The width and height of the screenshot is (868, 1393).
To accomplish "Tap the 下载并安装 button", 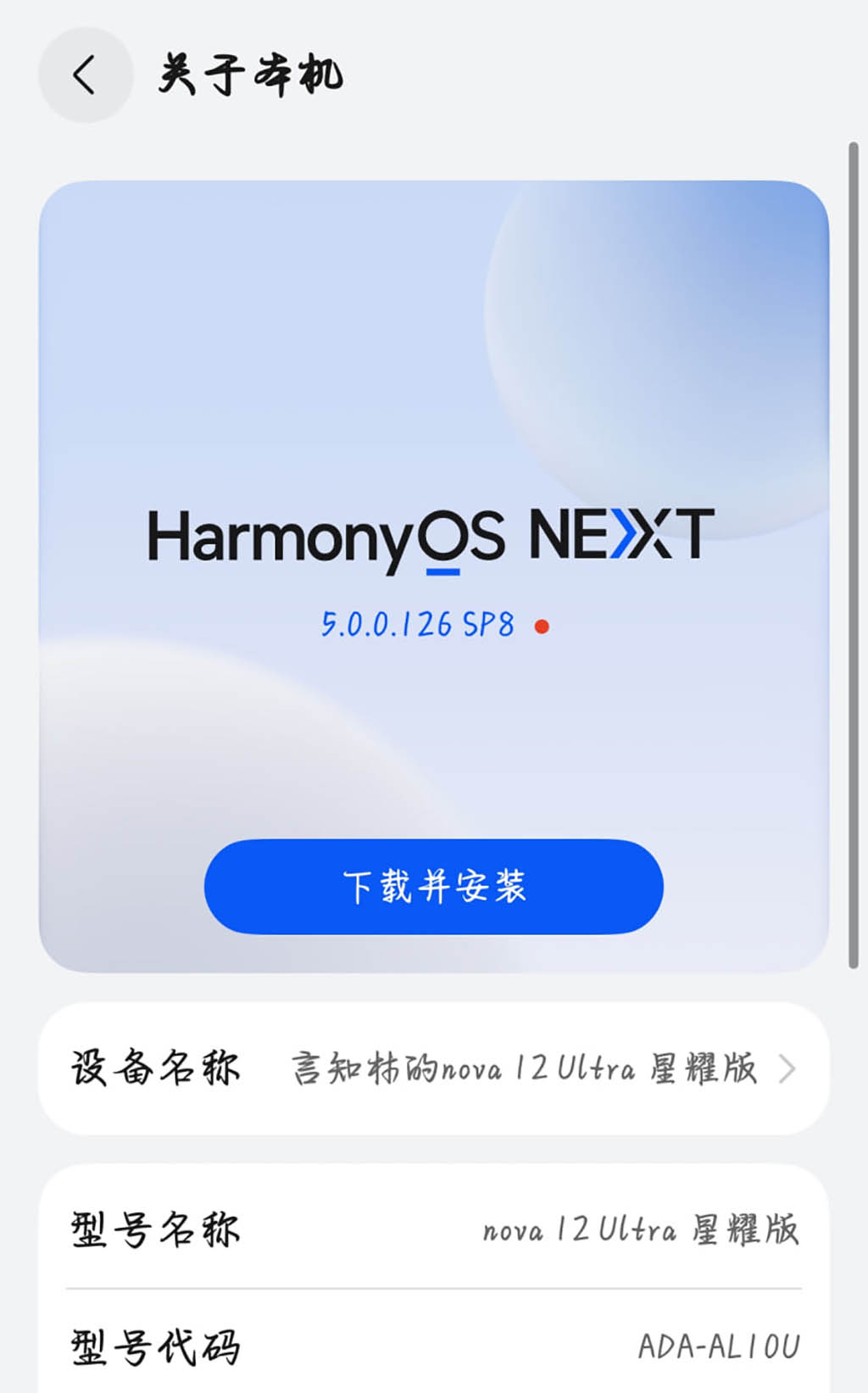I will point(433,887).
